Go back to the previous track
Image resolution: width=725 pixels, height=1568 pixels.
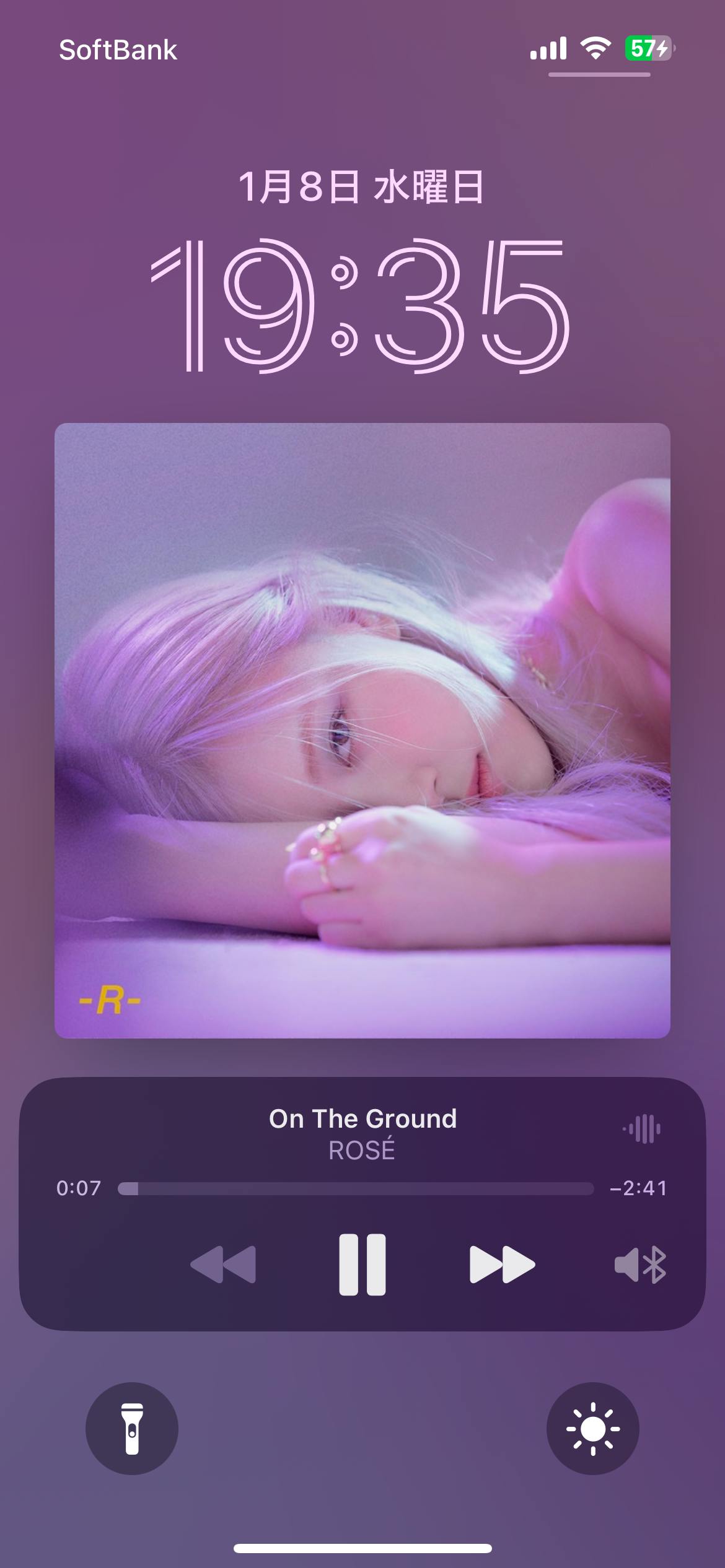(x=223, y=1265)
